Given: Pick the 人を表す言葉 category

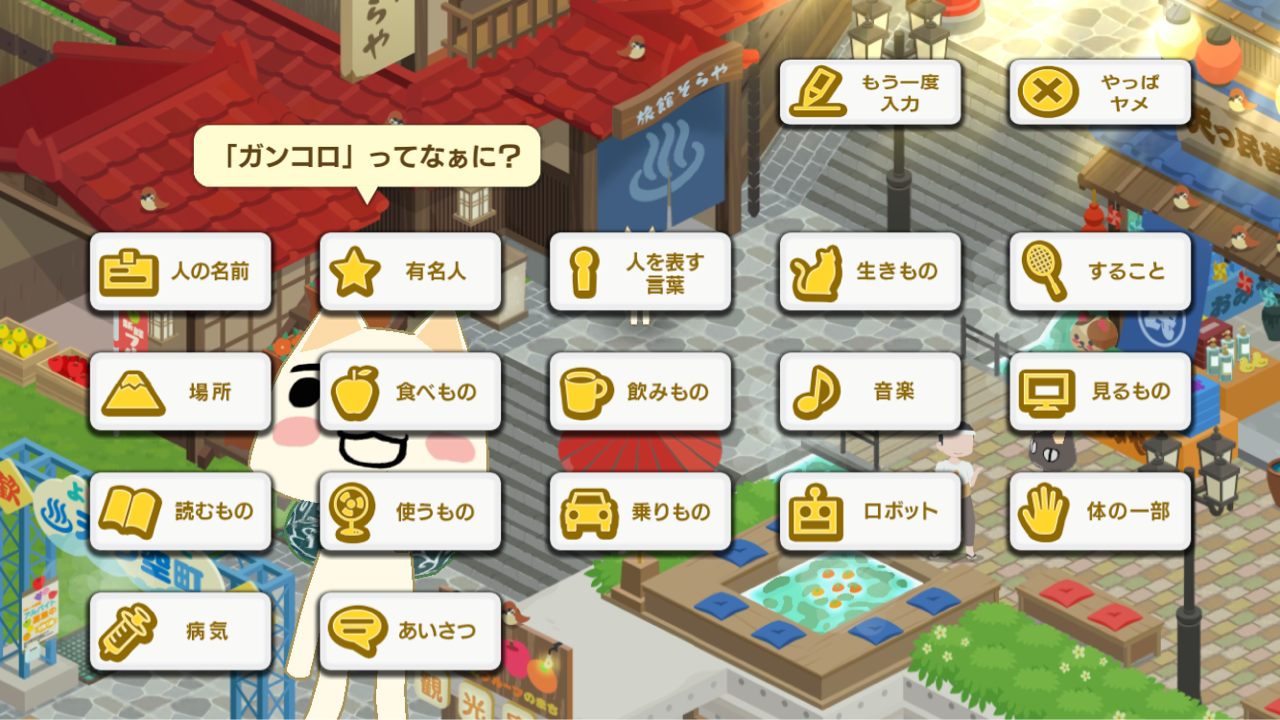Looking at the screenshot, I should tap(640, 271).
